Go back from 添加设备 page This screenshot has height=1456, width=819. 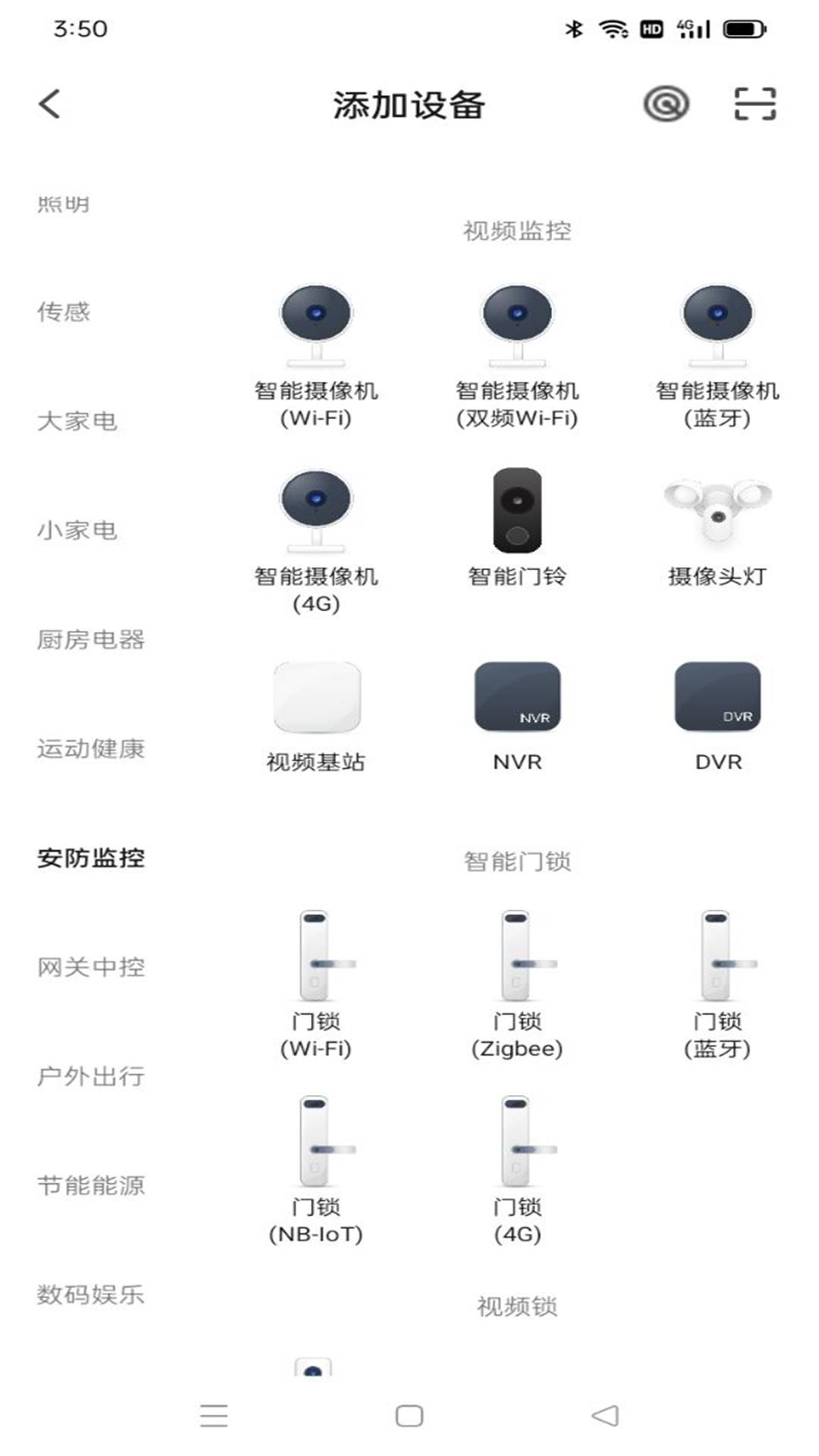pyautogui.click(x=49, y=105)
